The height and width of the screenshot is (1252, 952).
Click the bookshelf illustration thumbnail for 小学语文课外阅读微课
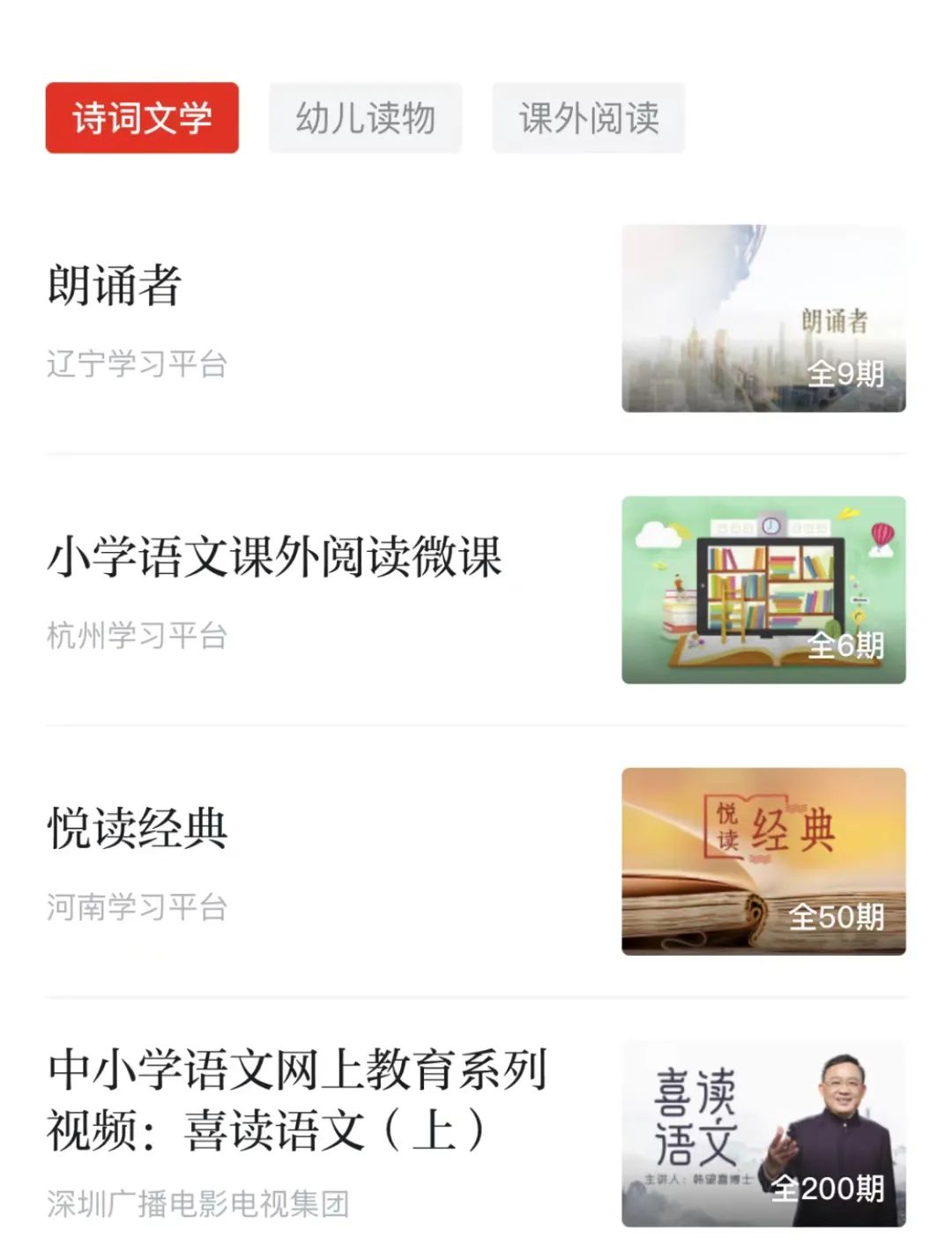[763, 589]
